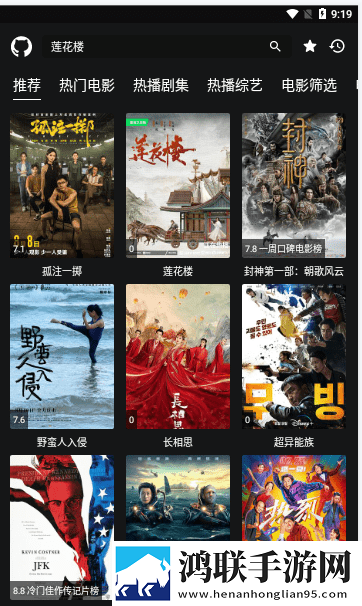This screenshot has height=606, width=362.
Task: Switch to the 热播综艺 tab
Action: pyautogui.click(x=235, y=85)
